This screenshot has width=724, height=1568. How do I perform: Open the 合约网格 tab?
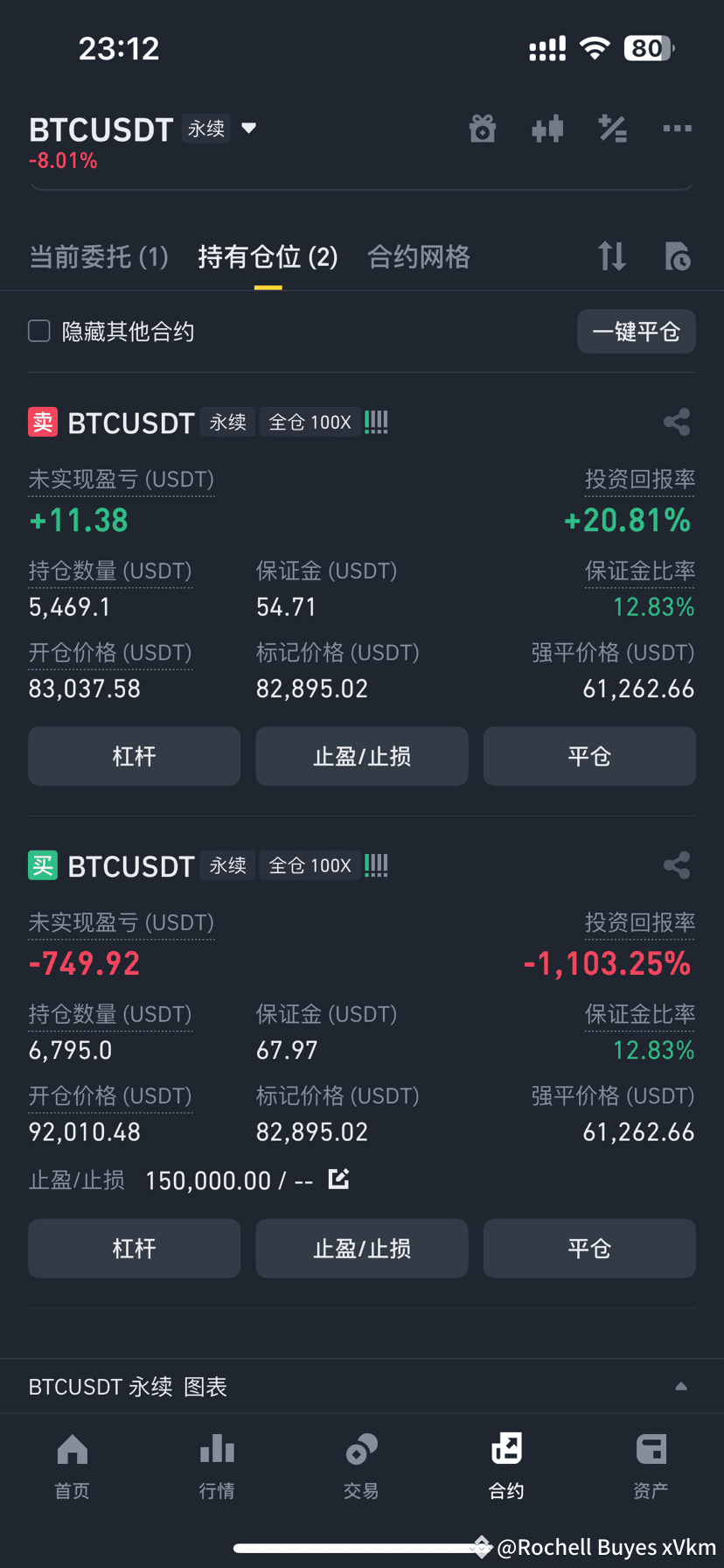tap(418, 256)
